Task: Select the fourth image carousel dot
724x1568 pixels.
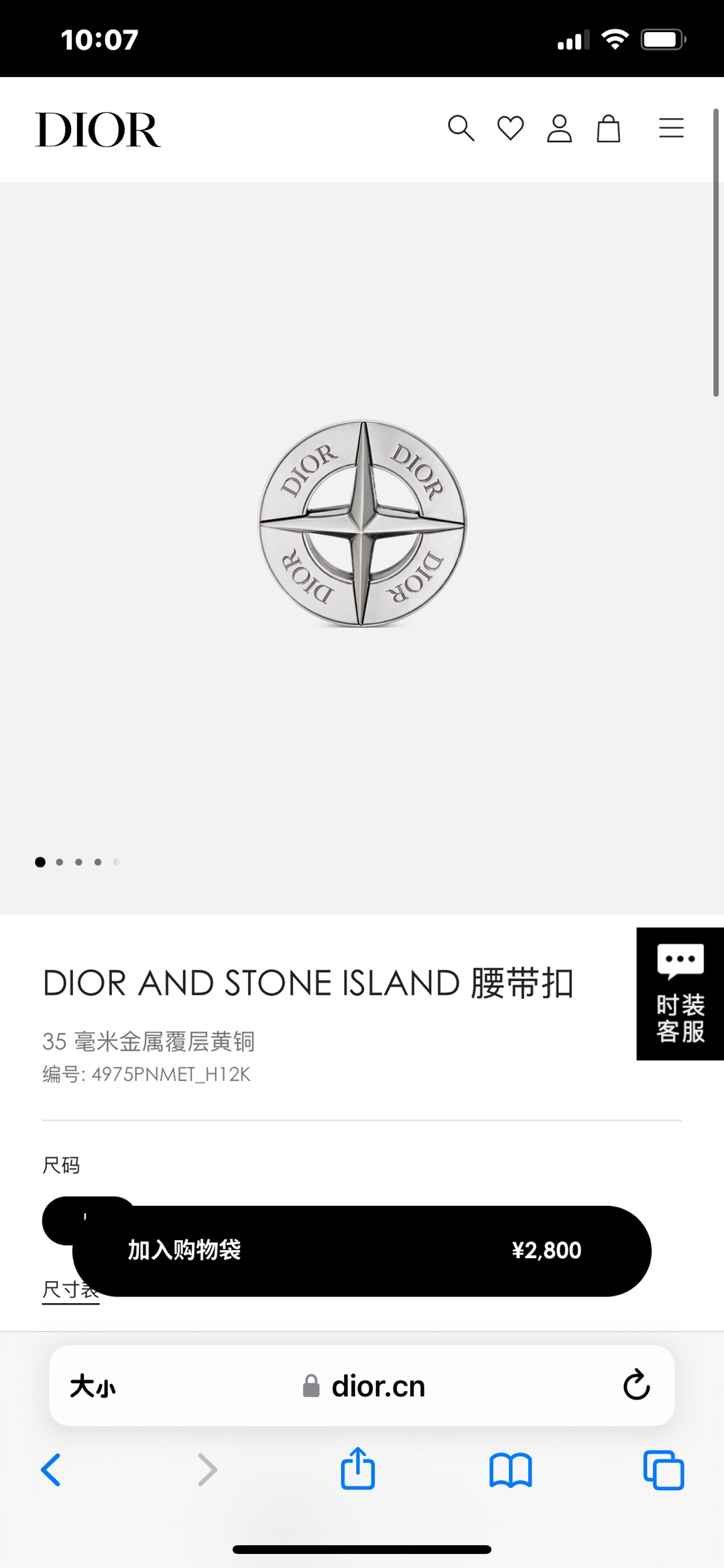Action: (x=97, y=862)
